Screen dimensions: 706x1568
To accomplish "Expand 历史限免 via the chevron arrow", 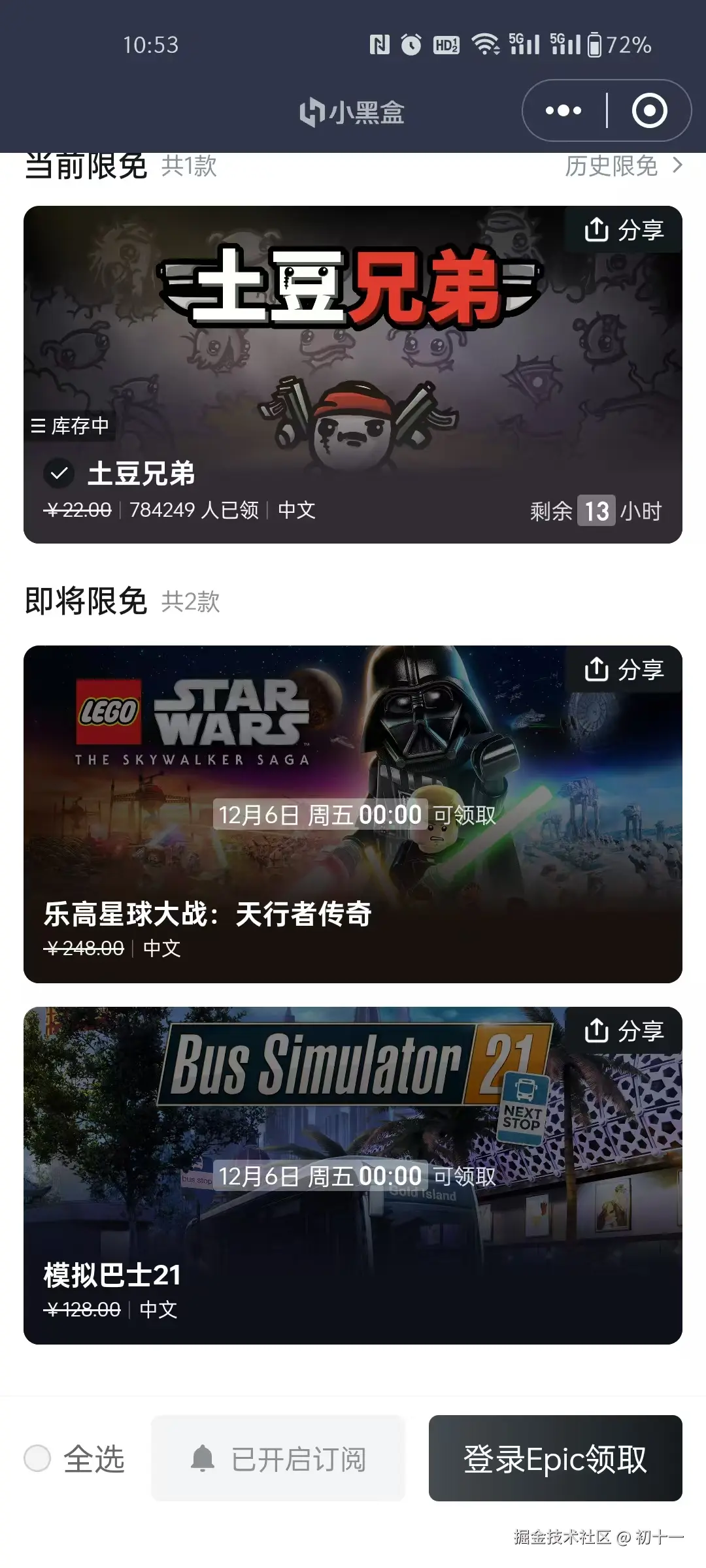I will tap(678, 167).
